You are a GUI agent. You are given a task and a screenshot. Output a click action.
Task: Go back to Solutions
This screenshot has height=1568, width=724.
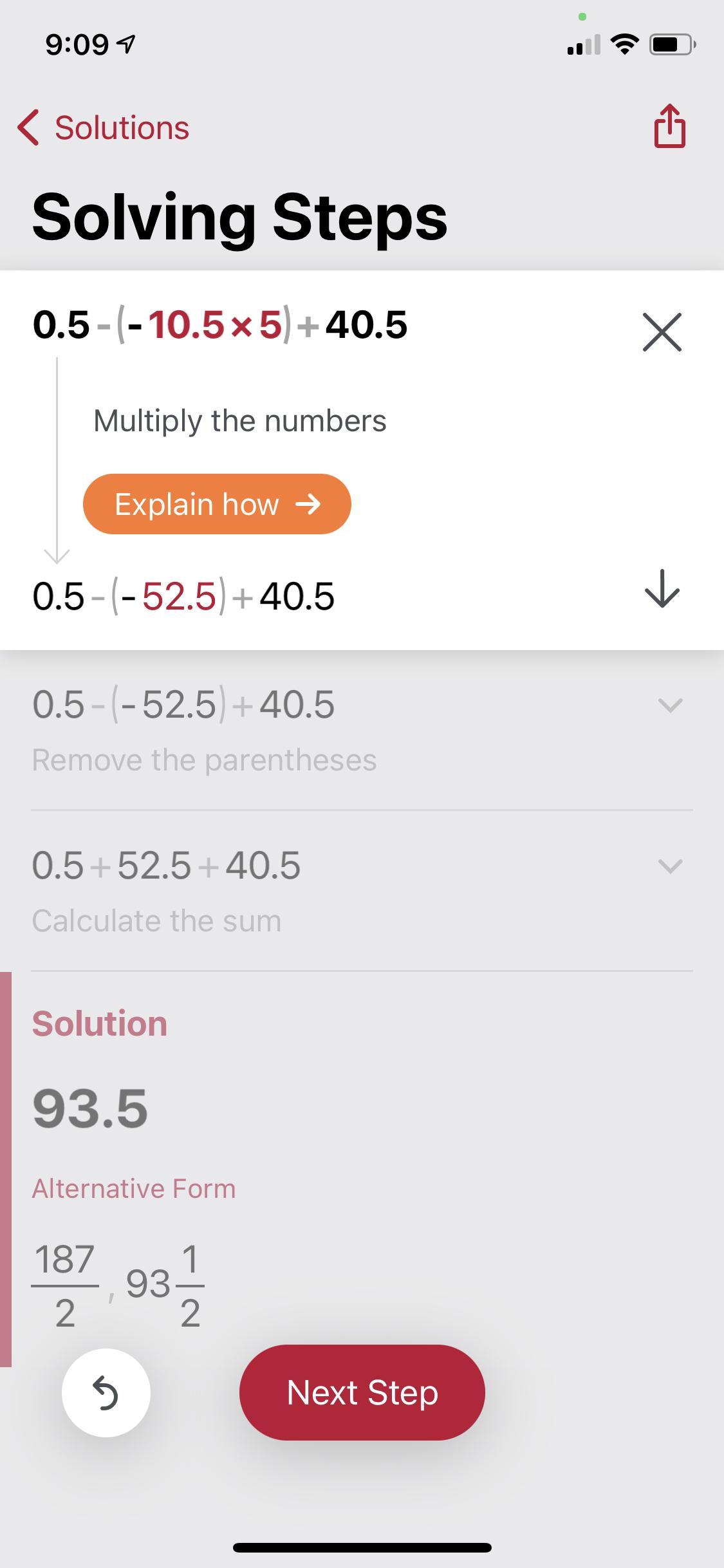[104, 127]
